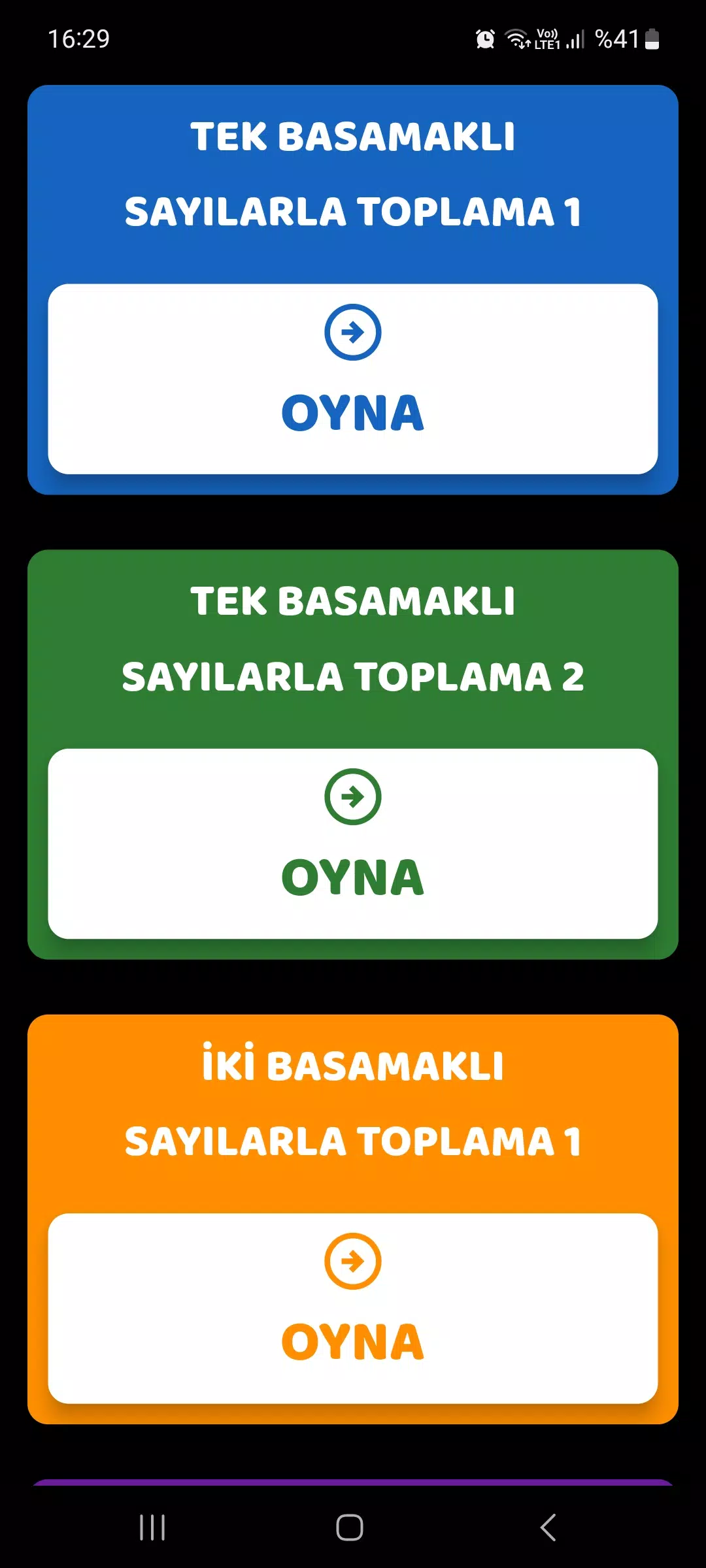Tap OYNA under İki Basamaklı Sayılarla Toplama 1

click(x=352, y=1308)
